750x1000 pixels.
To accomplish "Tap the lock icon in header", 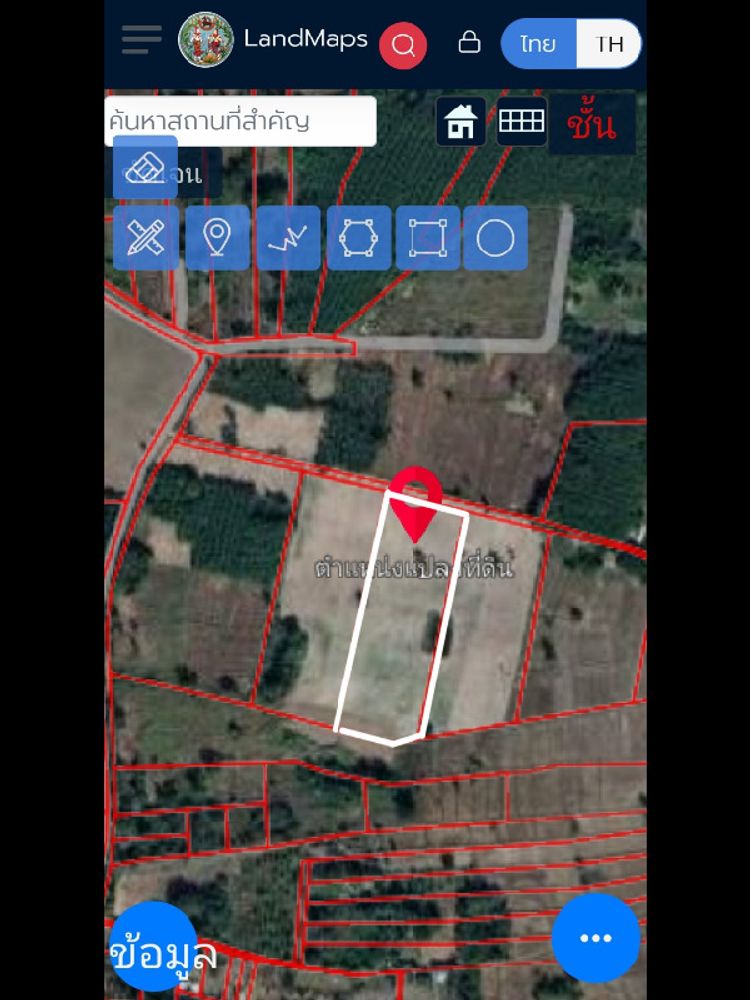I will (x=468, y=42).
